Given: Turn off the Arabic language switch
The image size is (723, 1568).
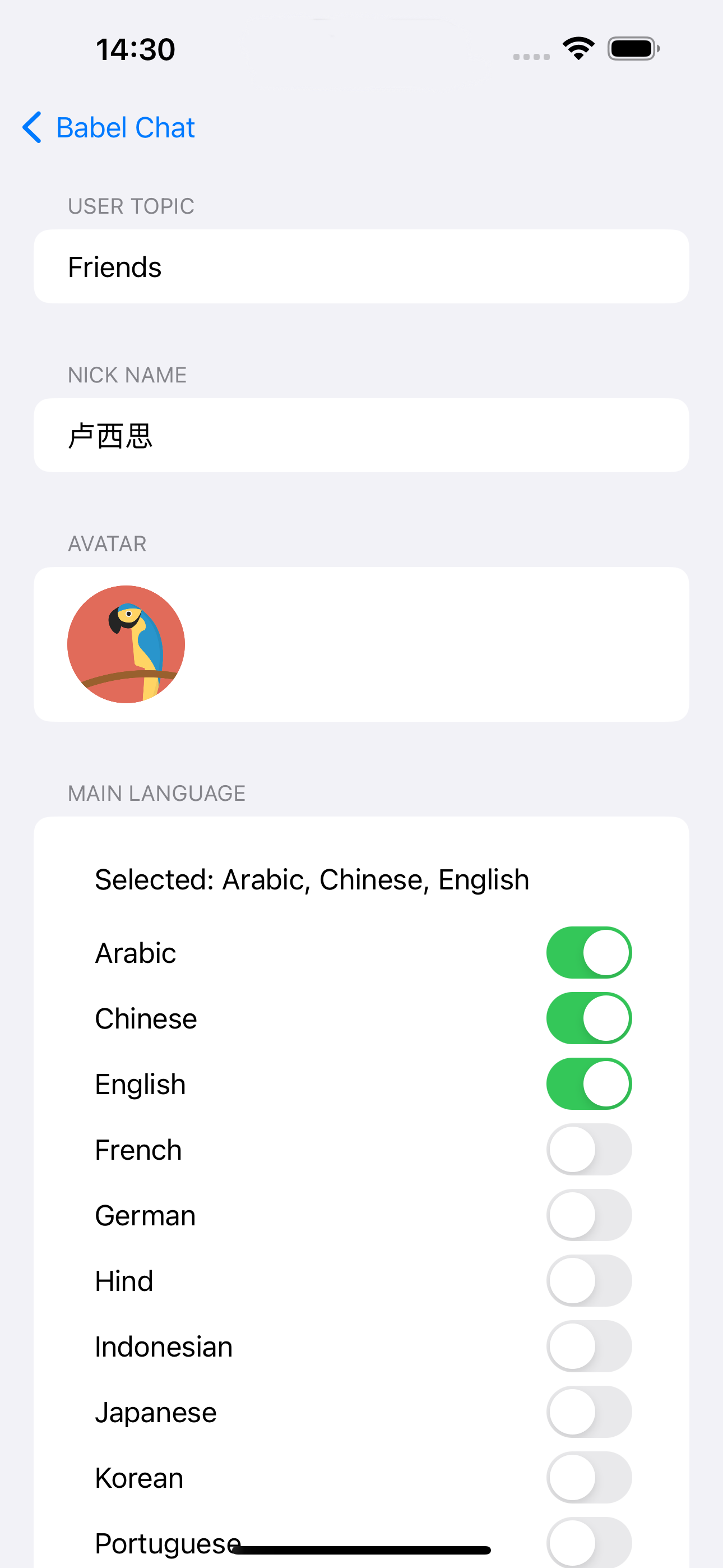Looking at the screenshot, I should click(588, 953).
